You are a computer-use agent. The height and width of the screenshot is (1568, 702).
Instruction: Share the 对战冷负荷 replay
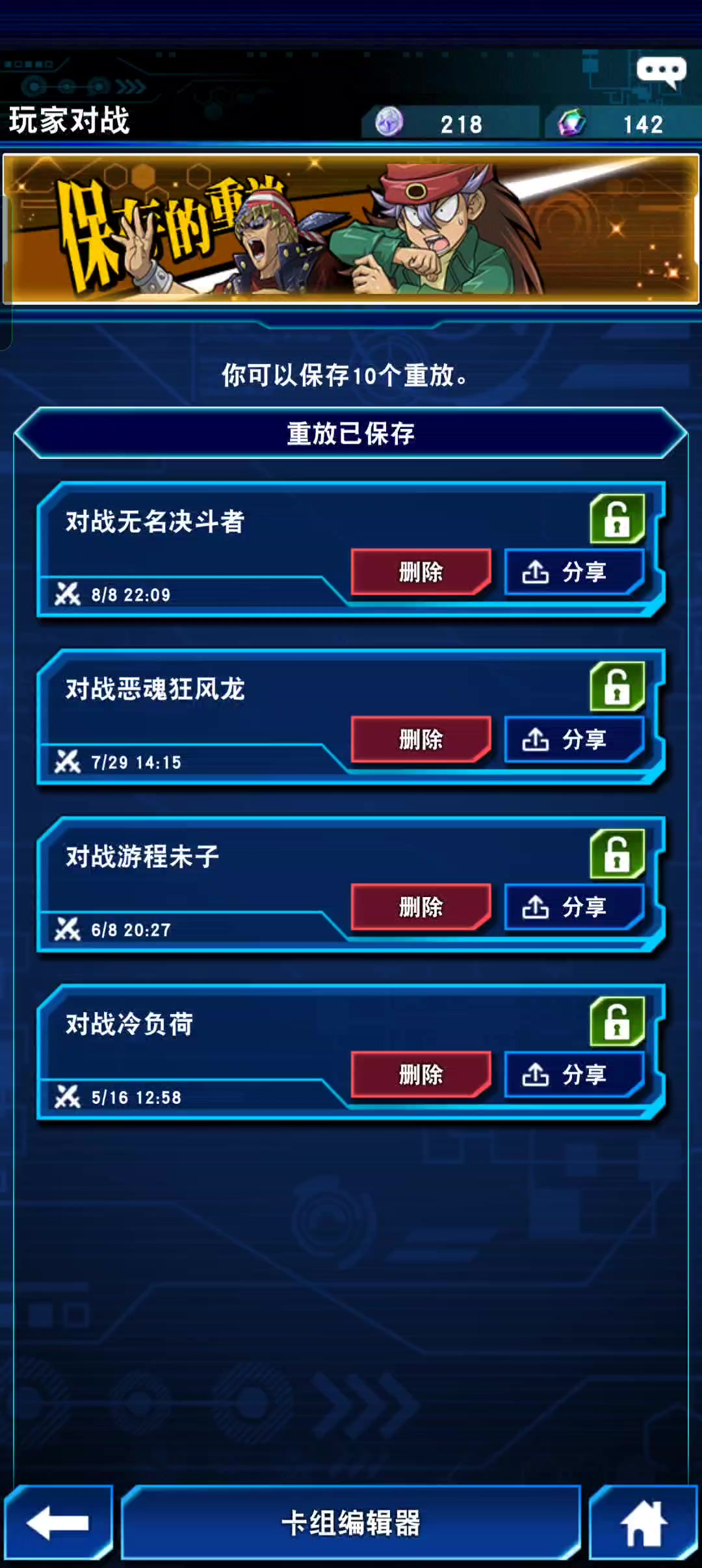coord(575,1075)
